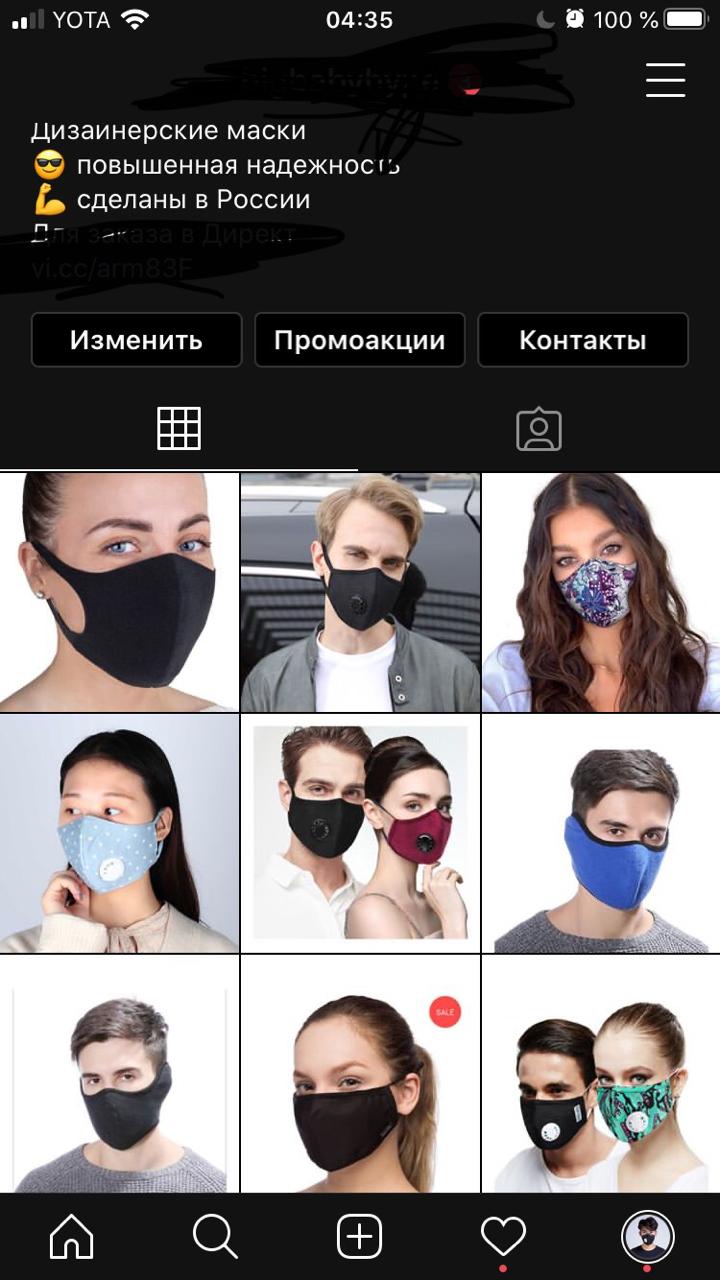Open post with blue ear-warmer mask

tap(601, 833)
